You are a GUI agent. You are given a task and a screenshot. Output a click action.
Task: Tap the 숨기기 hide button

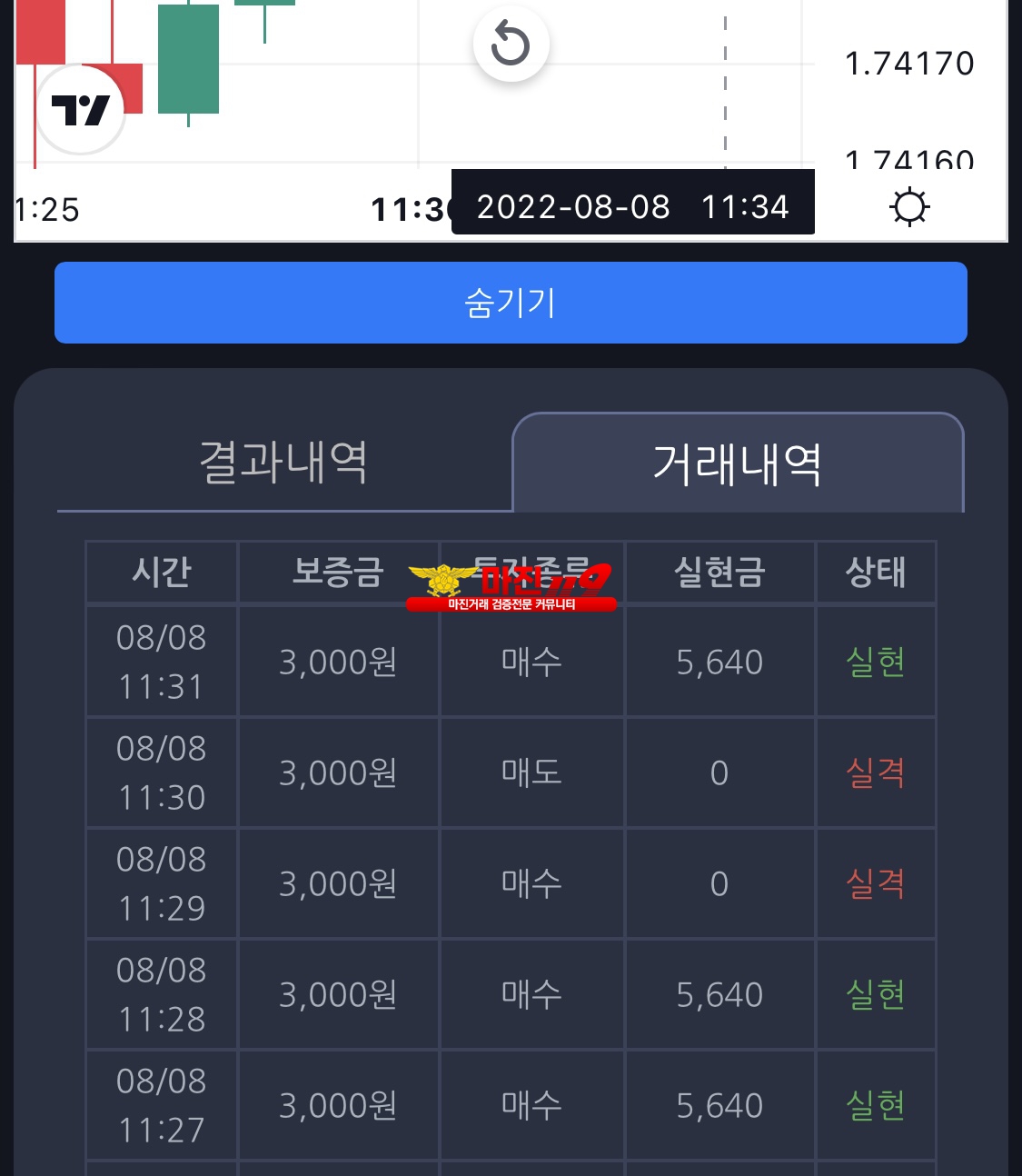click(x=511, y=303)
